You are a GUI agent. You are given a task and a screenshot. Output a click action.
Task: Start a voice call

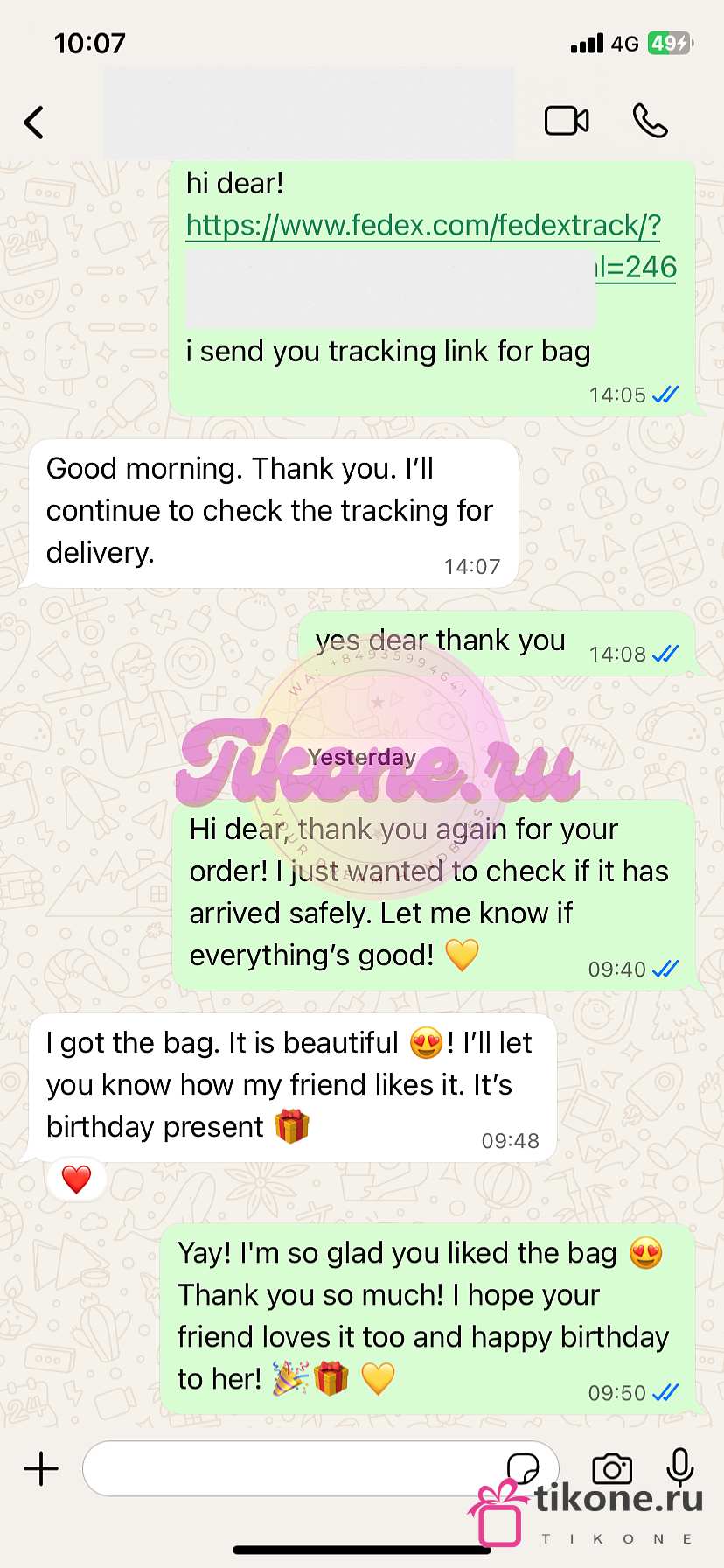pyautogui.click(x=650, y=121)
